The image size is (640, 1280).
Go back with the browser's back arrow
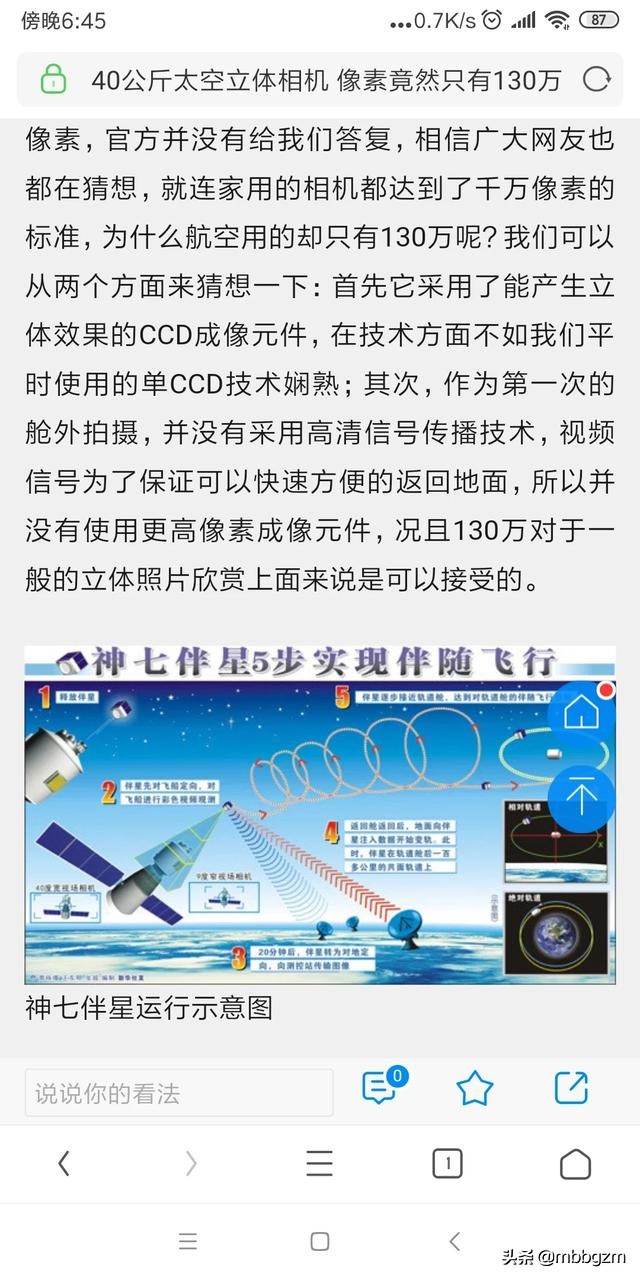click(64, 1163)
